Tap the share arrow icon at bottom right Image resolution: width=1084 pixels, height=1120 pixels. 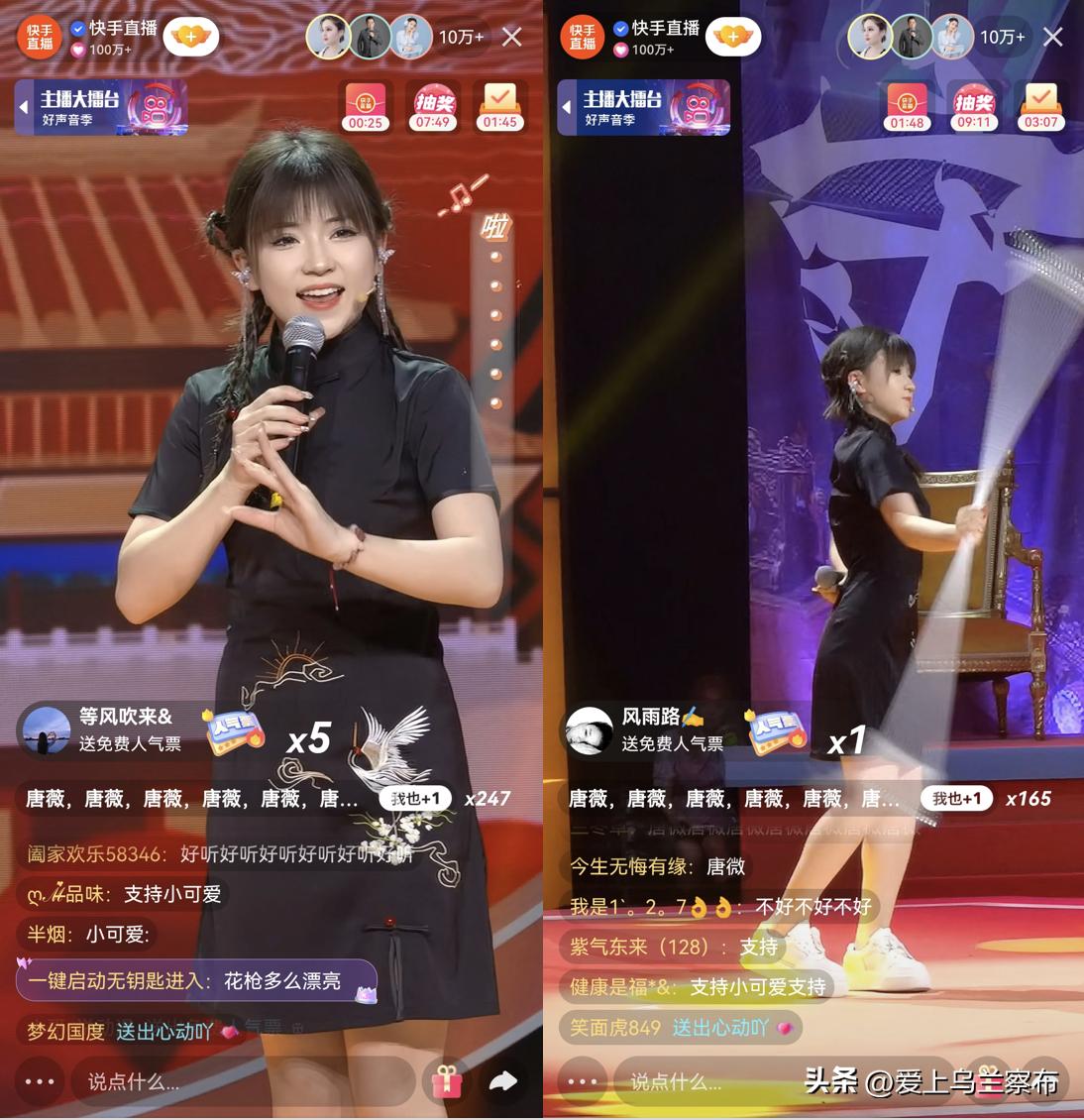[x=503, y=1080]
